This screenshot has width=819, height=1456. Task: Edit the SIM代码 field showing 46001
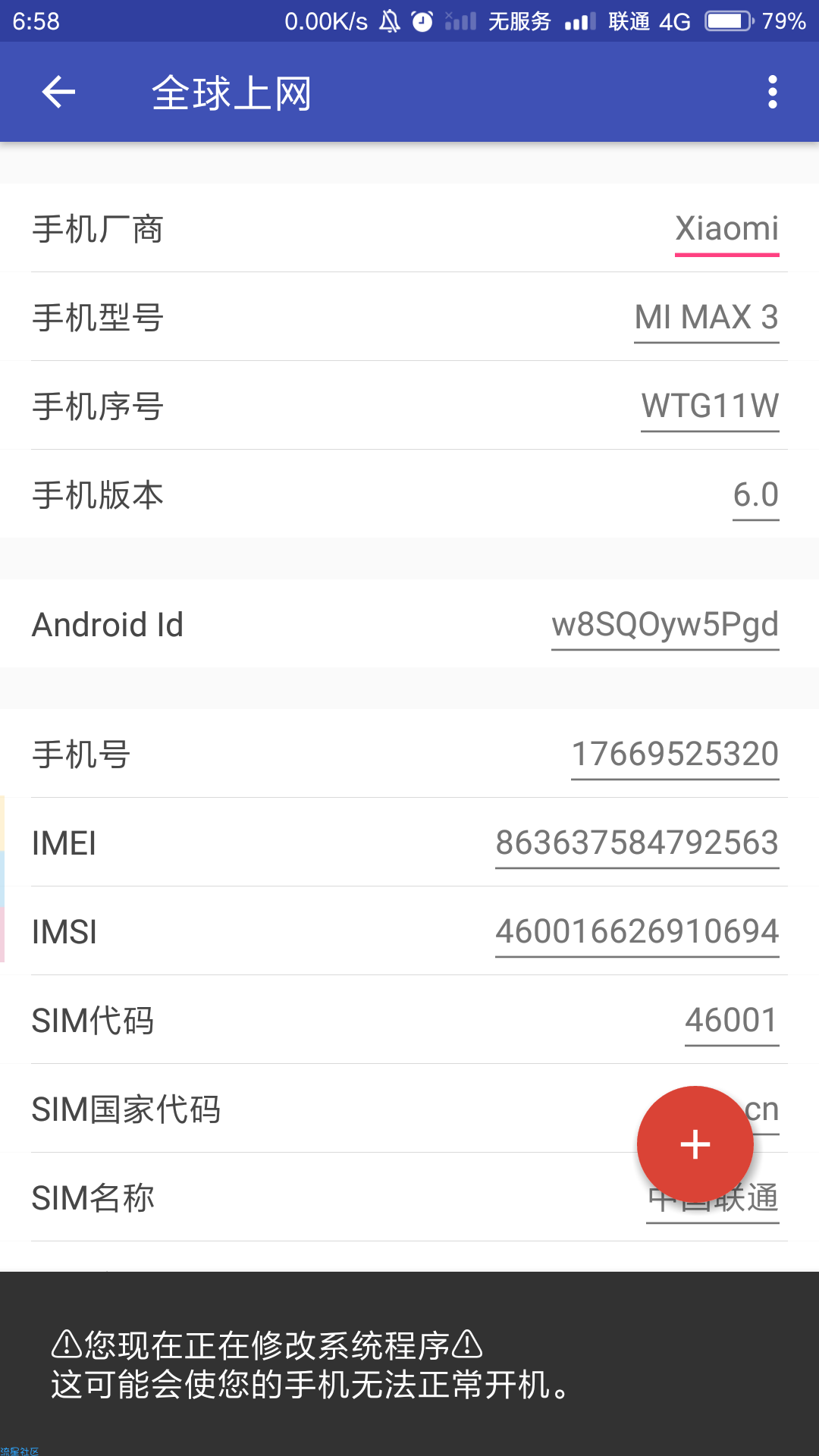pyautogui.click(x=732, y=1022)
